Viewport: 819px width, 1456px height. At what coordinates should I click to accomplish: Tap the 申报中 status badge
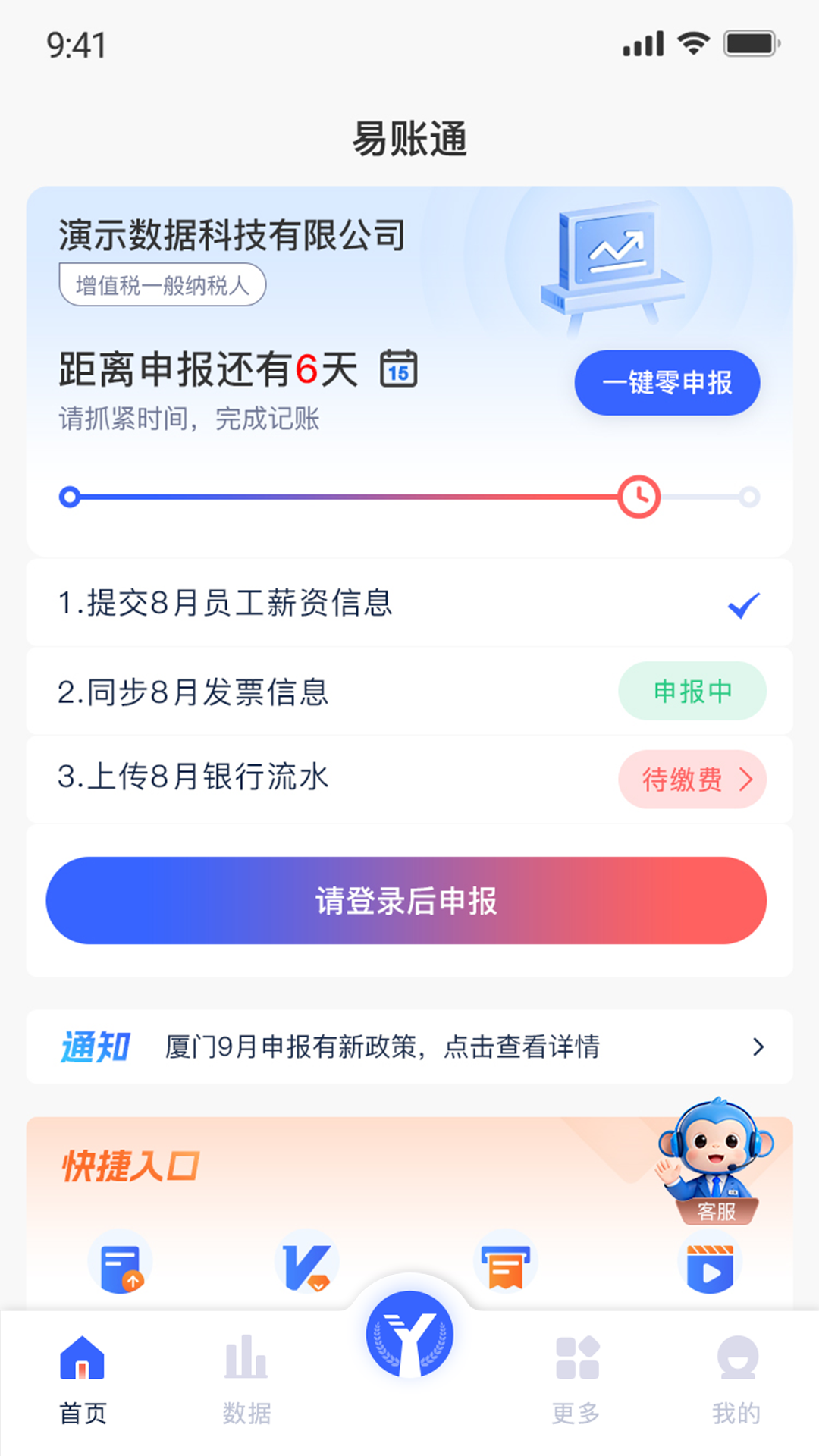(692, 691)
